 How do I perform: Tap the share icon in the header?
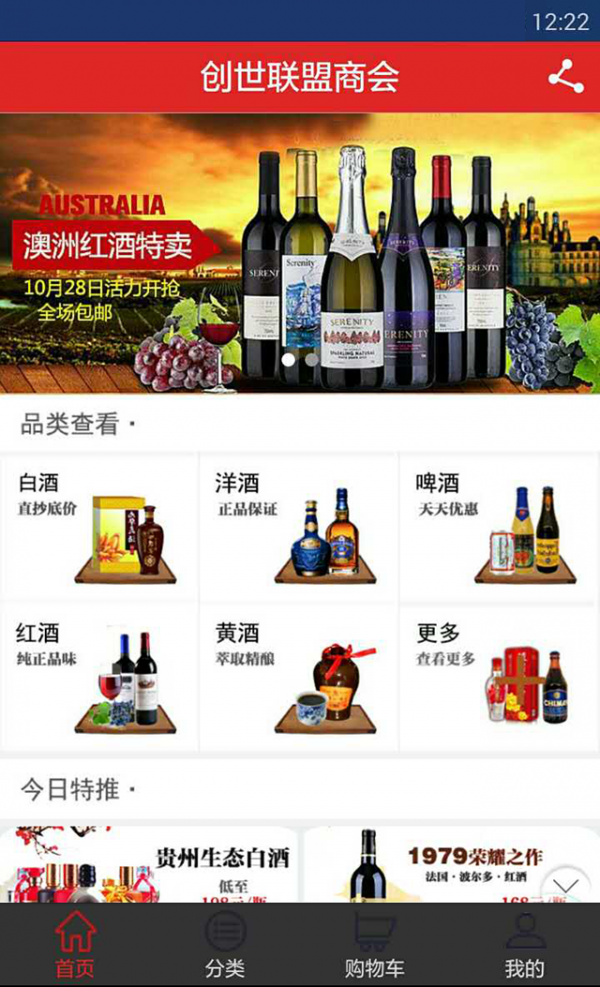point(565,77)
